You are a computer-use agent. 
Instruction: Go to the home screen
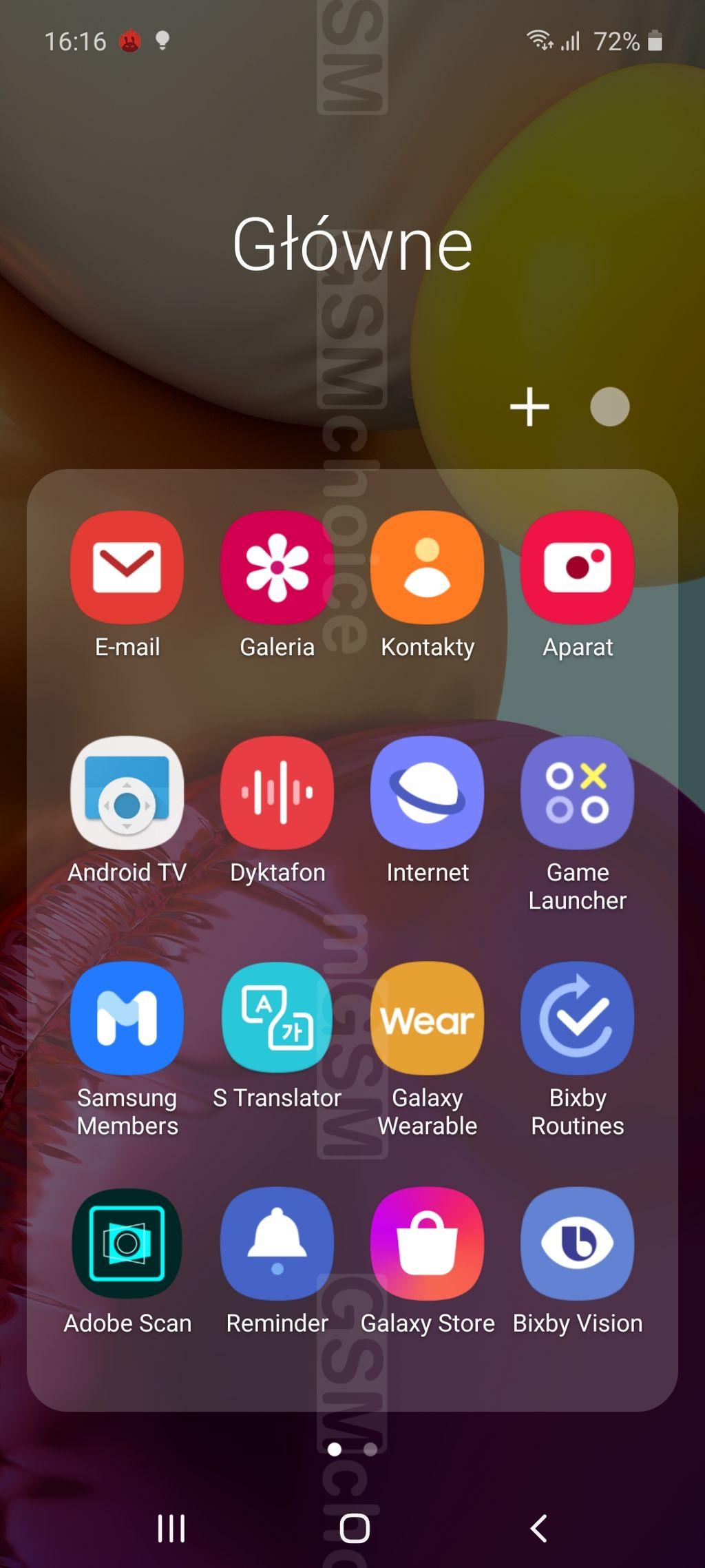pyautogui.click(x=355, y=1528)
